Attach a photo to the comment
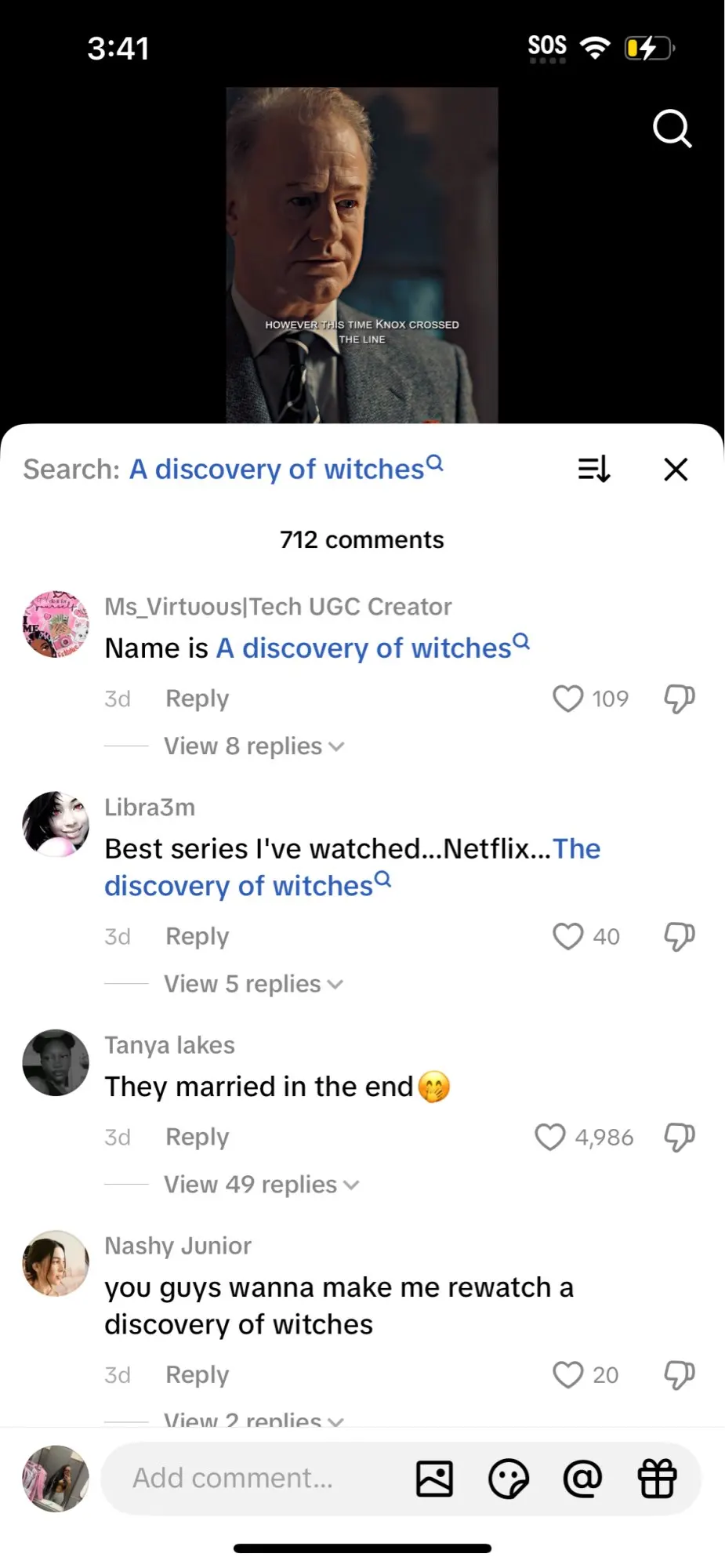 click(x=434, y=1479)
